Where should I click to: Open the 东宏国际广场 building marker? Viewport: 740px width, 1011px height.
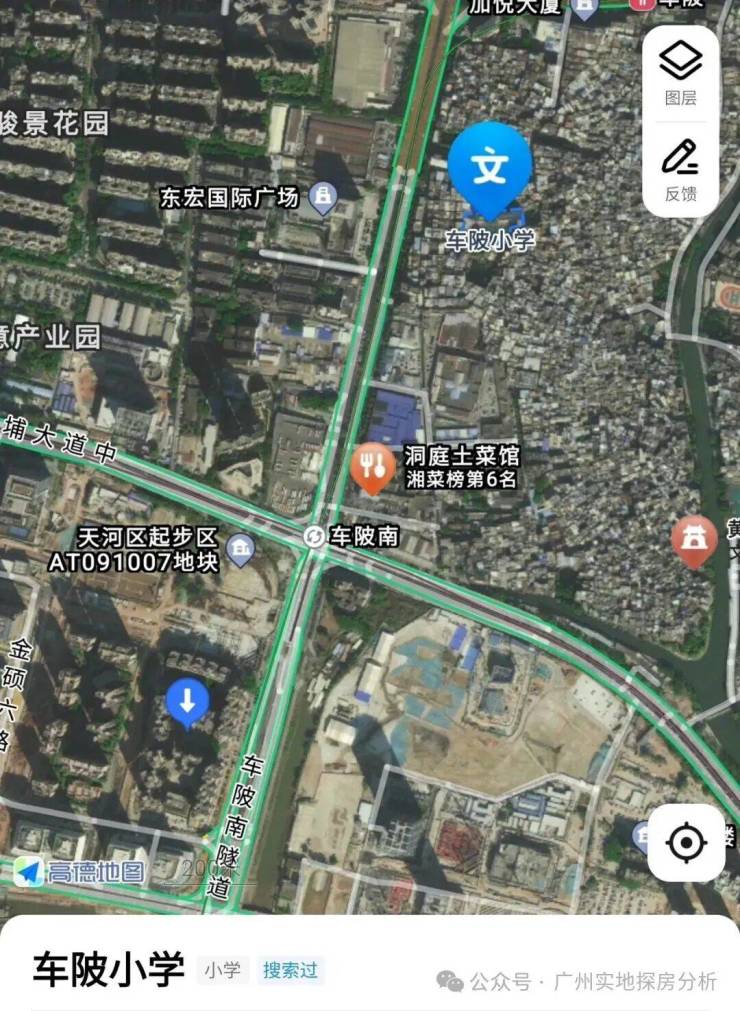click(x=322, y=198)
